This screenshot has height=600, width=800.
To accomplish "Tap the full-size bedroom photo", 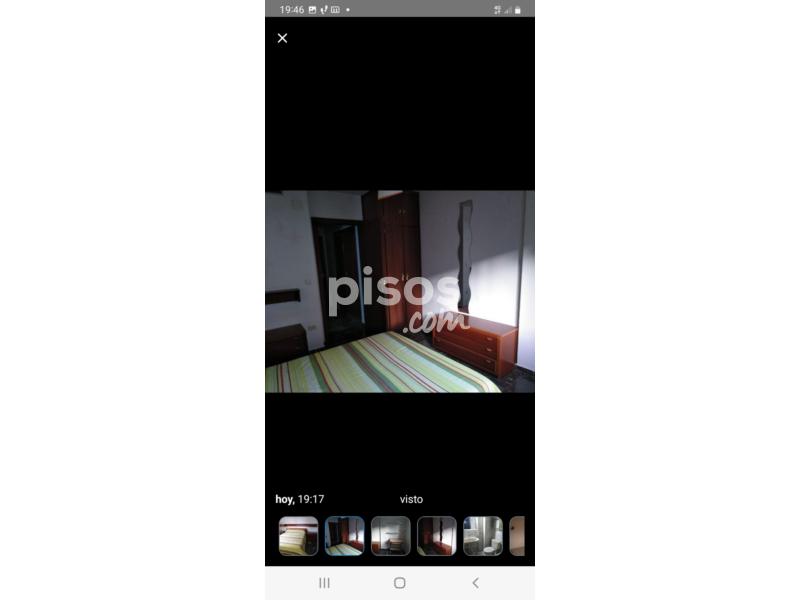I will click(x=400, y=291).
